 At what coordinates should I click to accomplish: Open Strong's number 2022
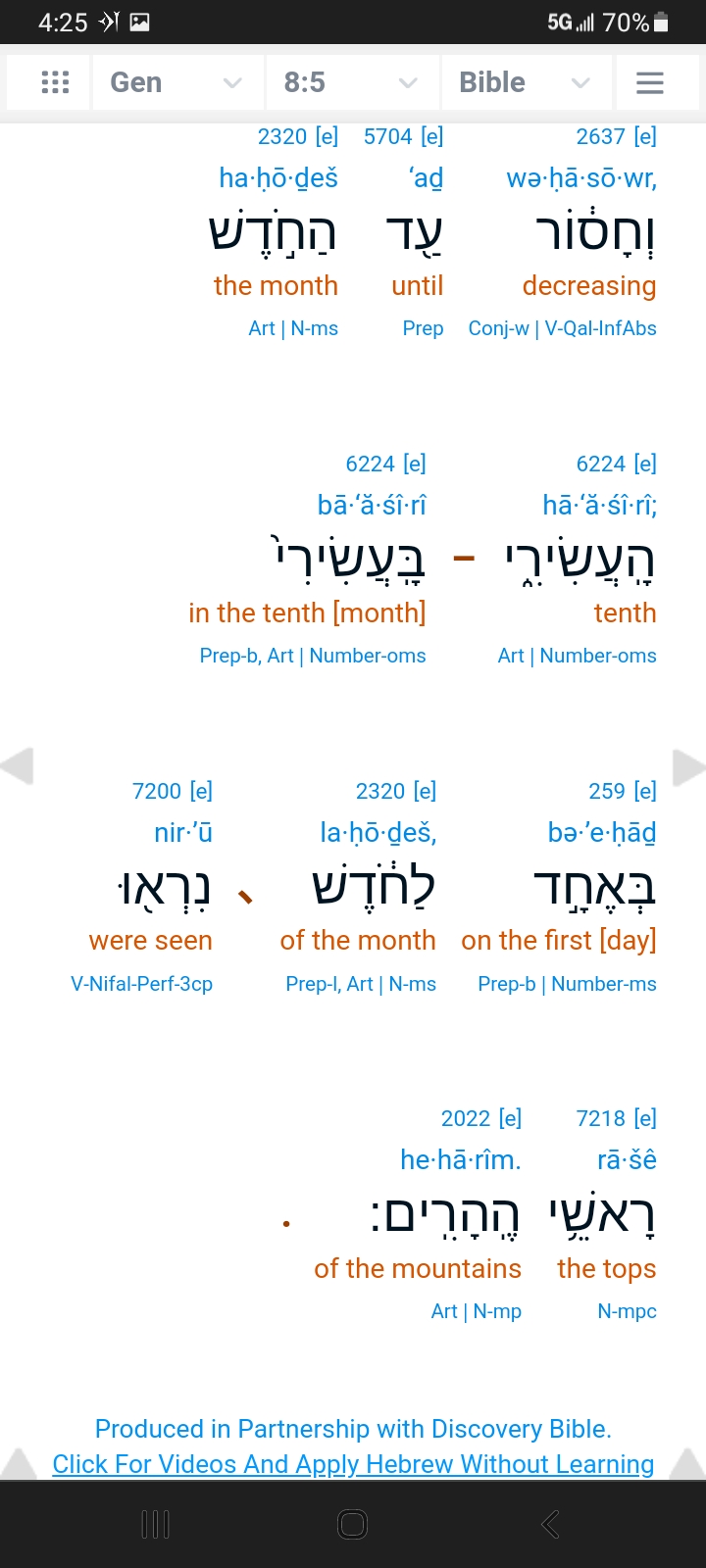[466, 1118]
